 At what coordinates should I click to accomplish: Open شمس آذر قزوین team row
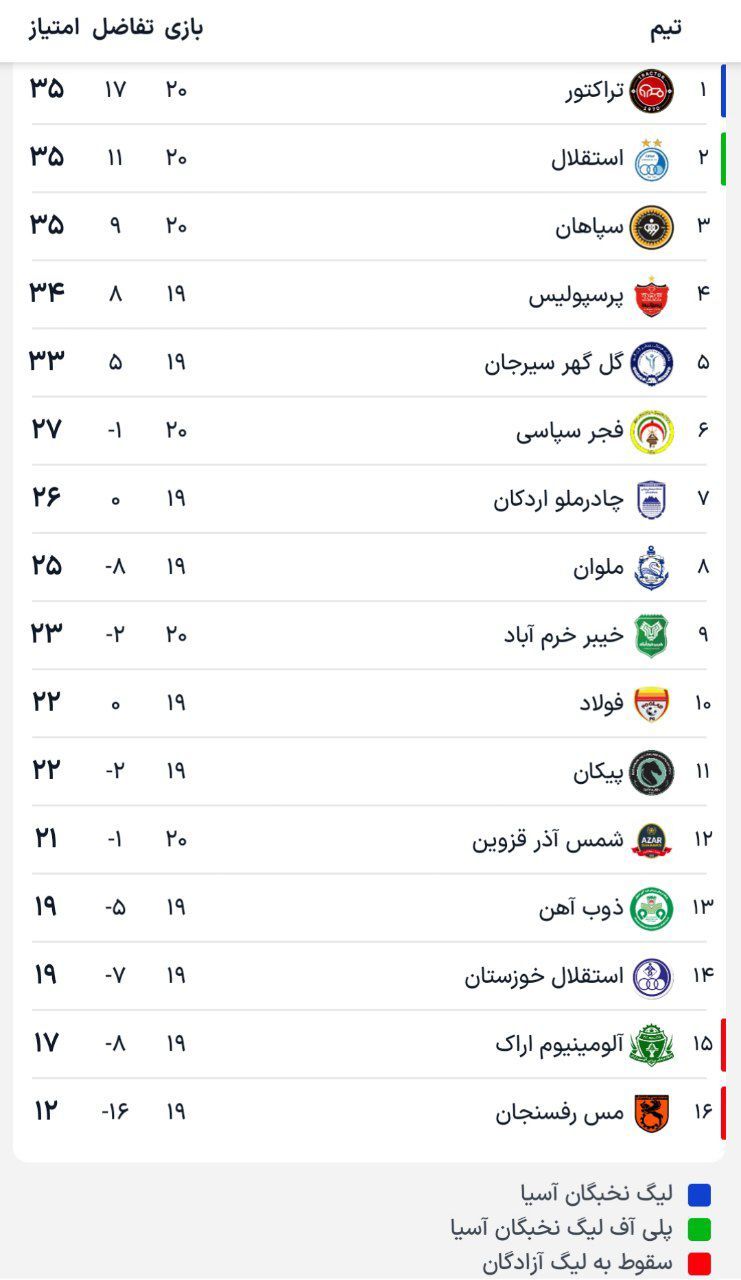(370, 839)
